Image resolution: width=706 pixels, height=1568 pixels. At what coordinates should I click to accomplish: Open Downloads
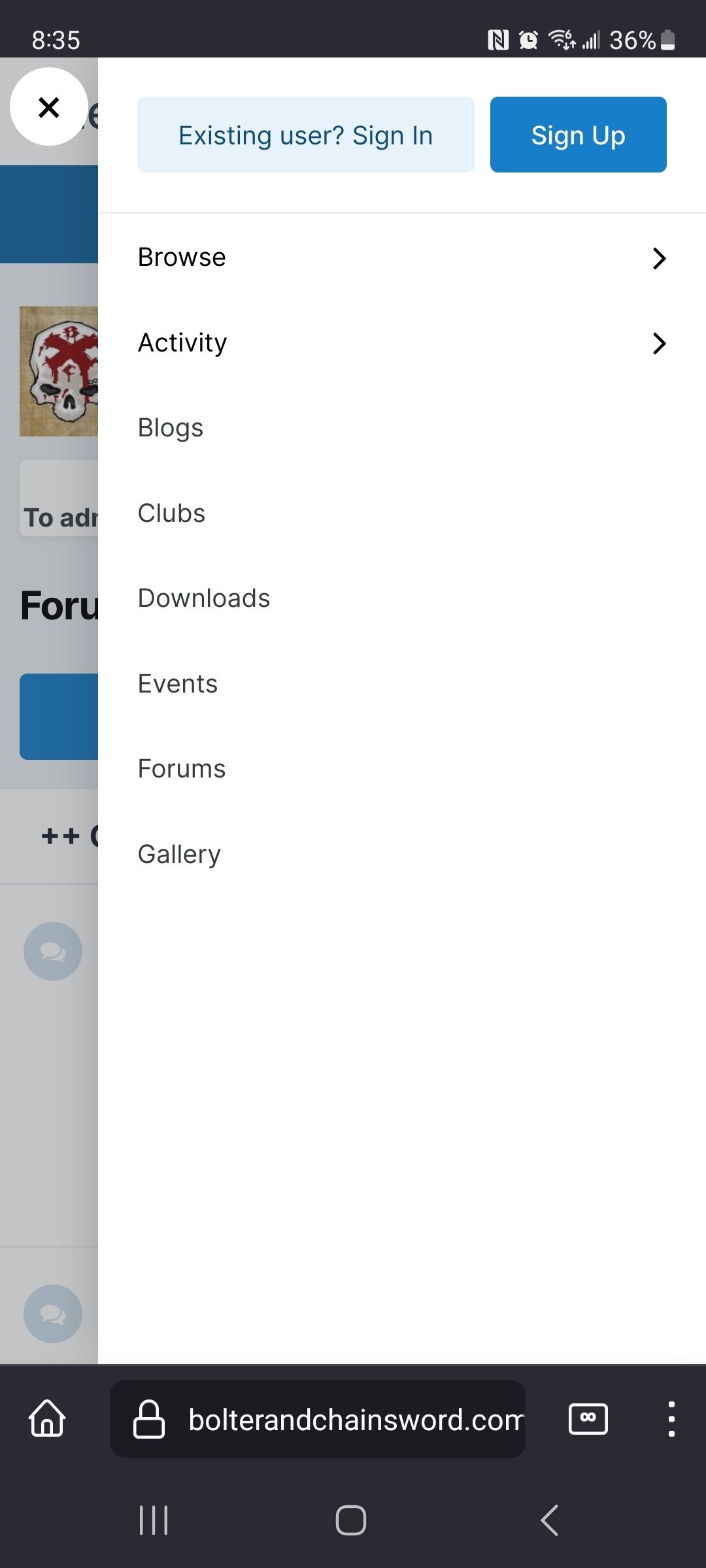[204, 598]
